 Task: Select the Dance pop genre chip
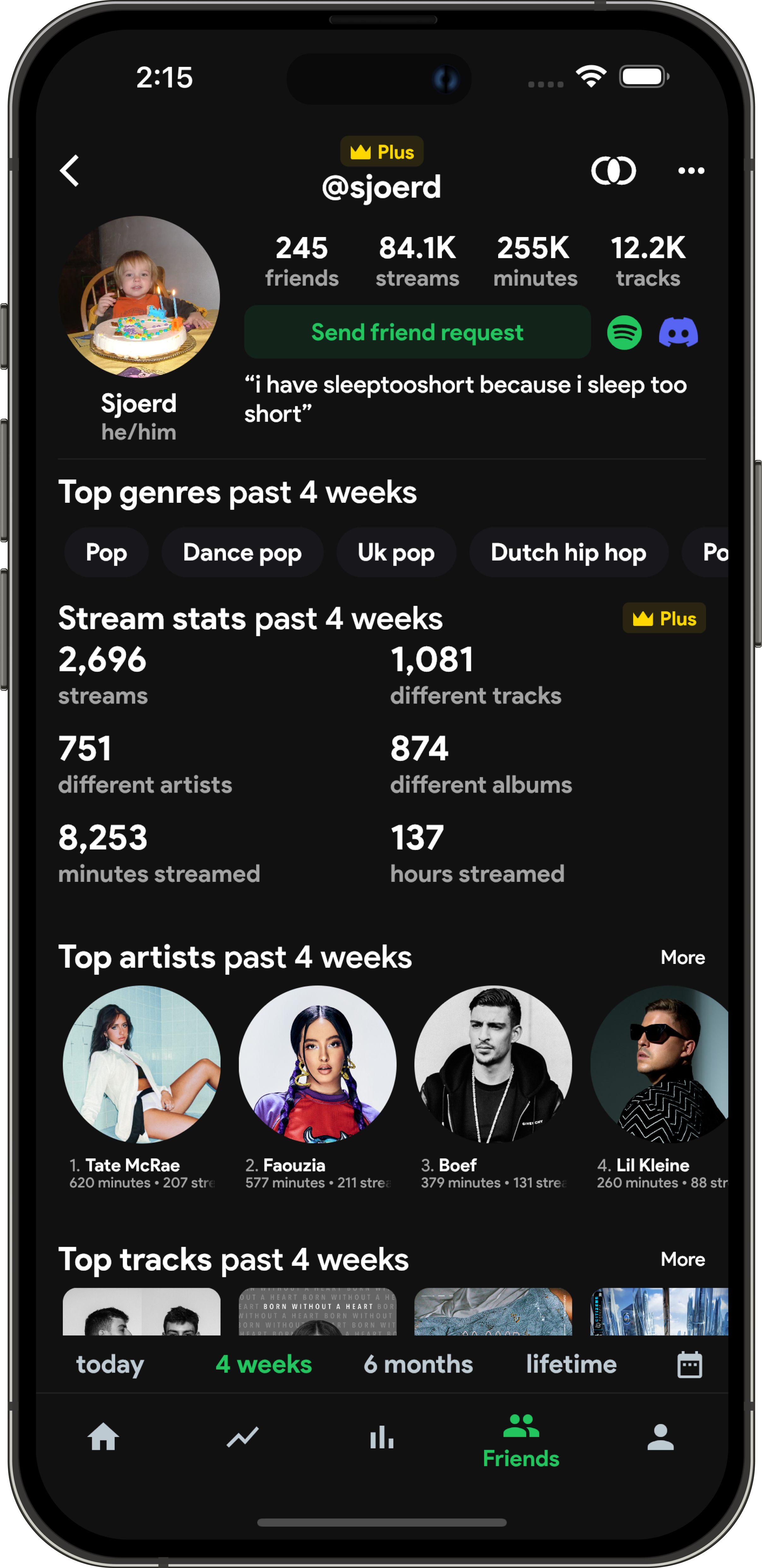click(x=242, y=553)
